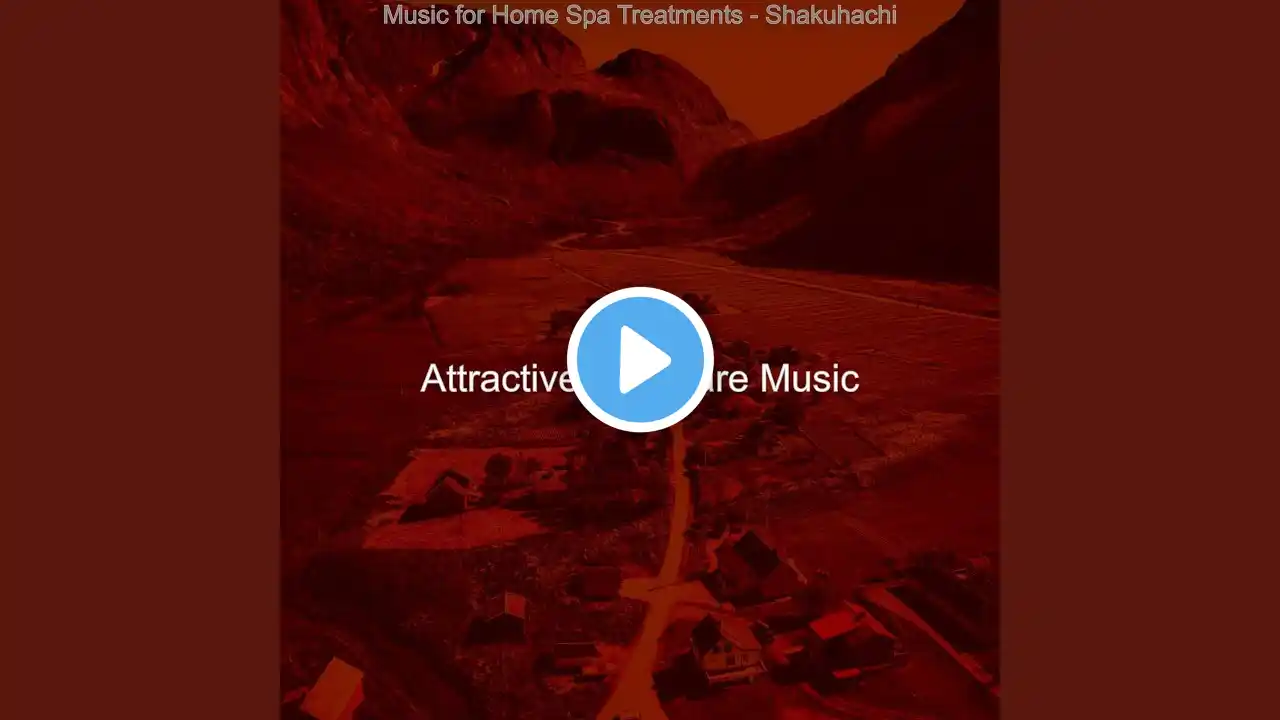Play the Shakuhachi spa music video

(x=640, y=360)
